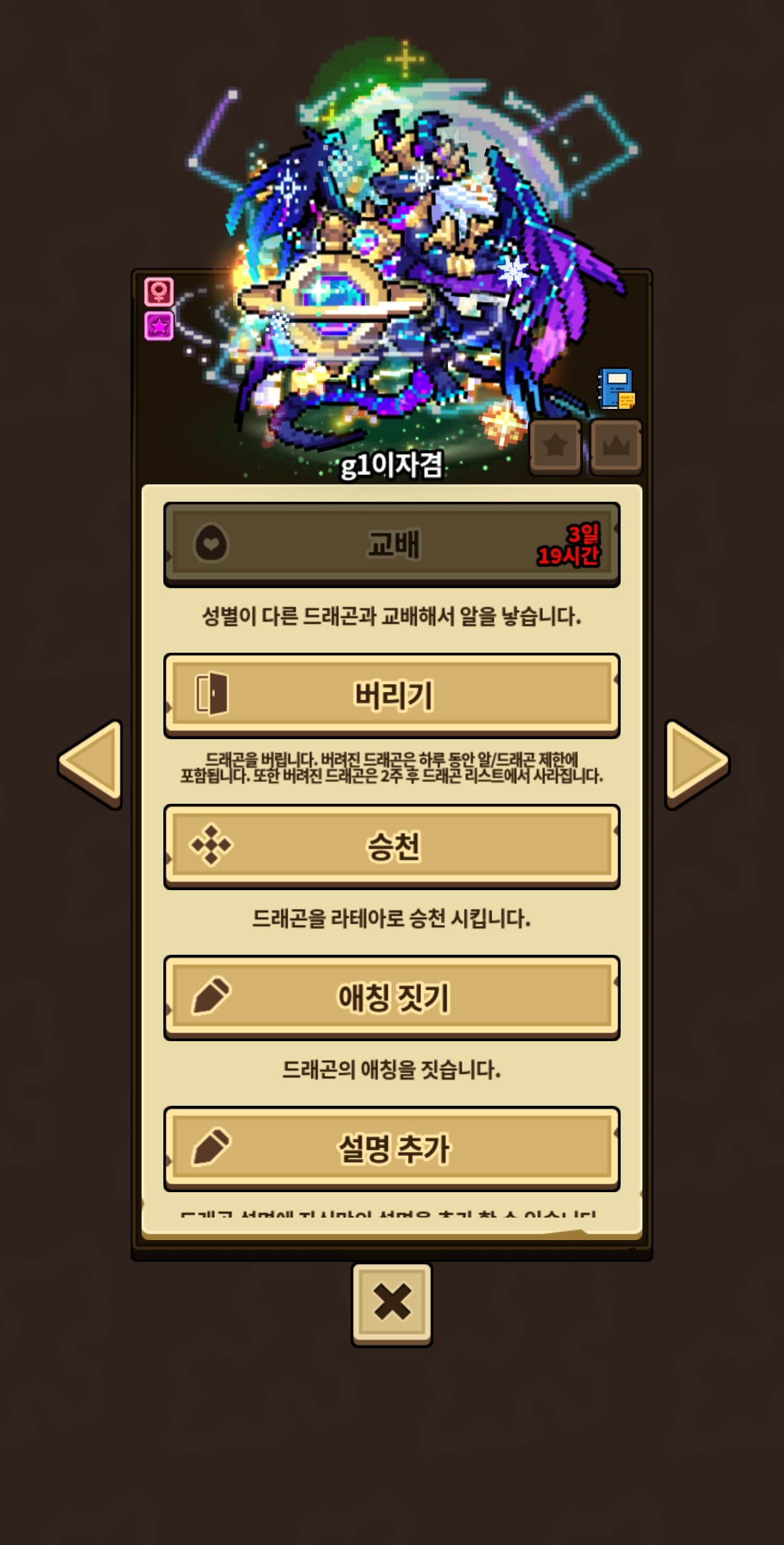Image resolution: width=784 pixels, height=1545 pixels.
Task: Tap the crown icon button
Action: pos(616,446)
